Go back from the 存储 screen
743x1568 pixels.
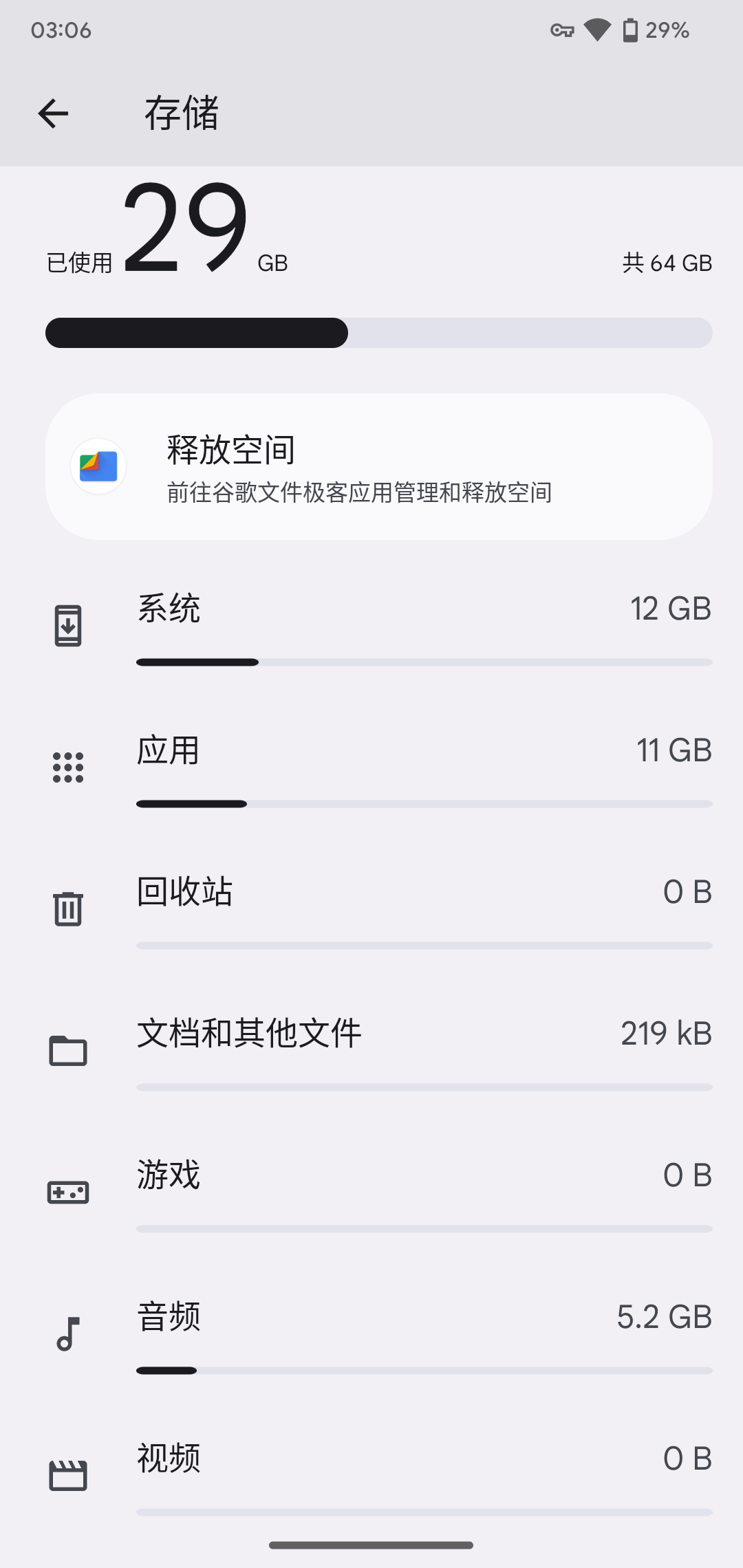(x=54, y=114)
